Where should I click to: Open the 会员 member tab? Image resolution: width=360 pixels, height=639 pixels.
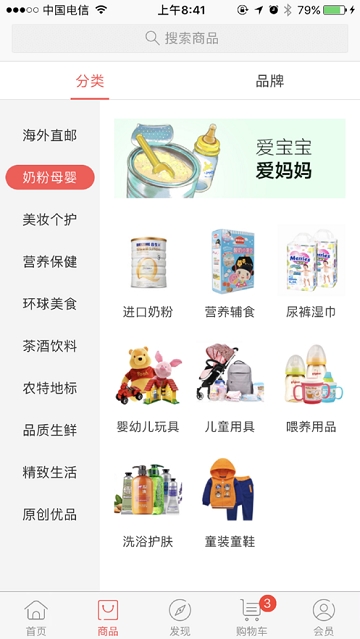[x=324, y=617]
